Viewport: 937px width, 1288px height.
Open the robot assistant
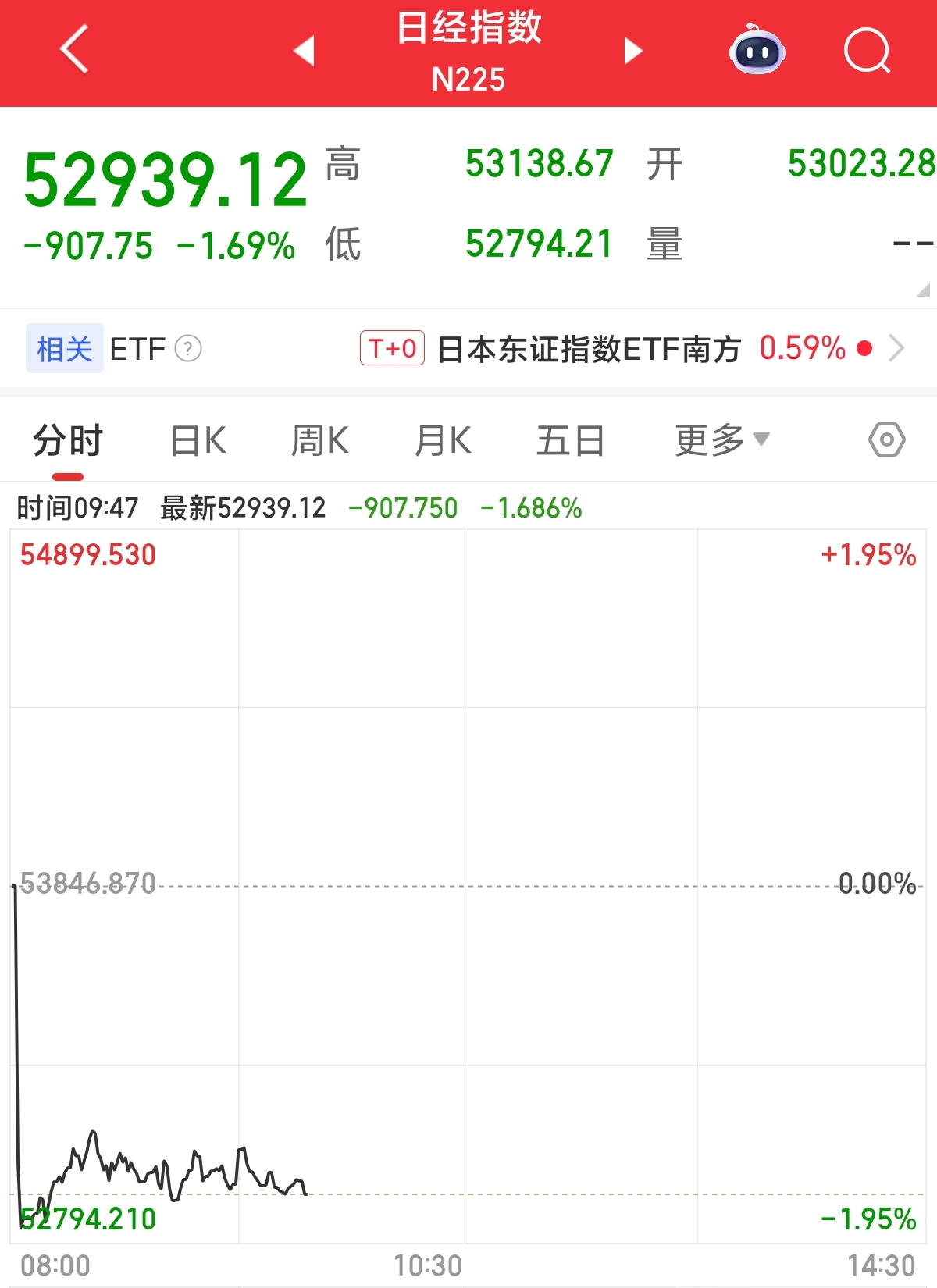coord(757,51)
